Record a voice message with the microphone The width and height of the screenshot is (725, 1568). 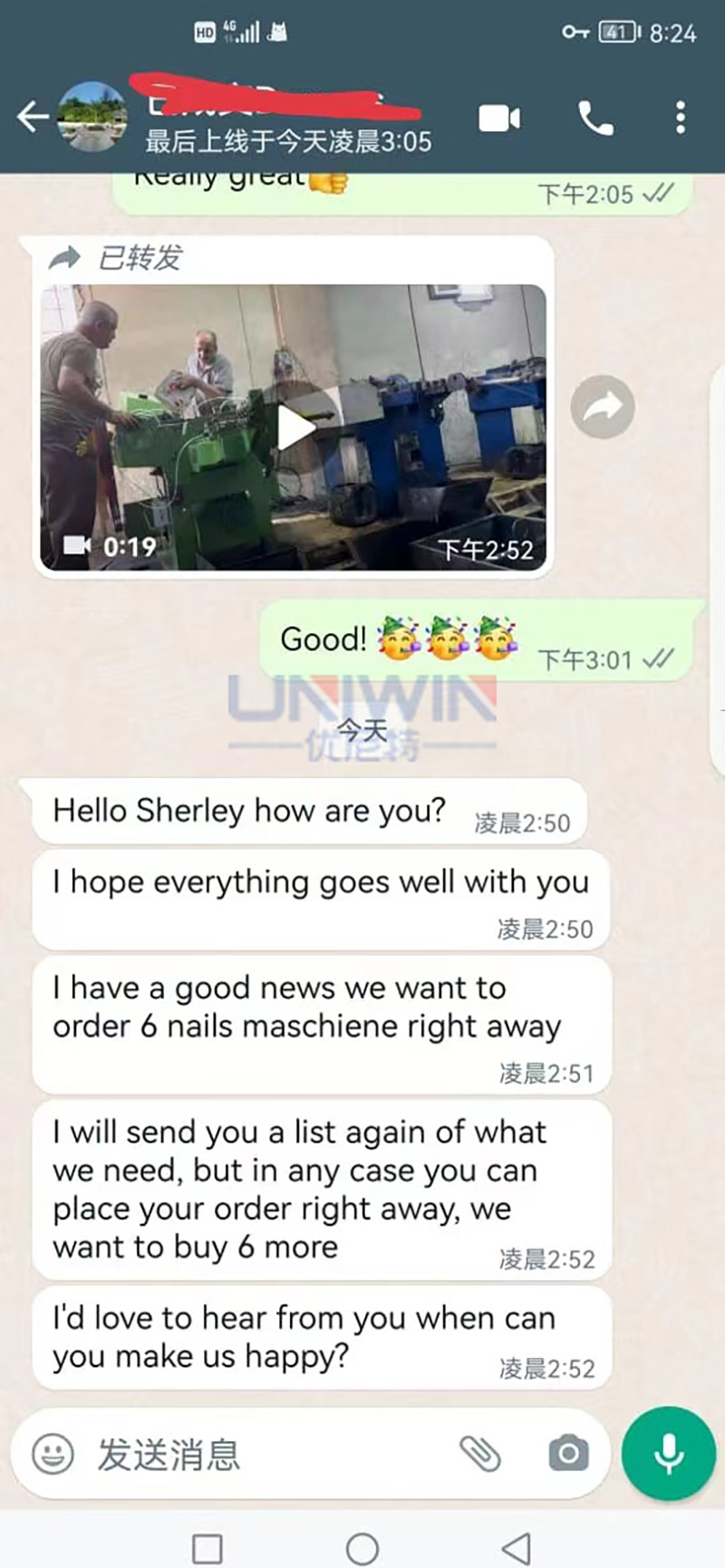[669, 1453]
